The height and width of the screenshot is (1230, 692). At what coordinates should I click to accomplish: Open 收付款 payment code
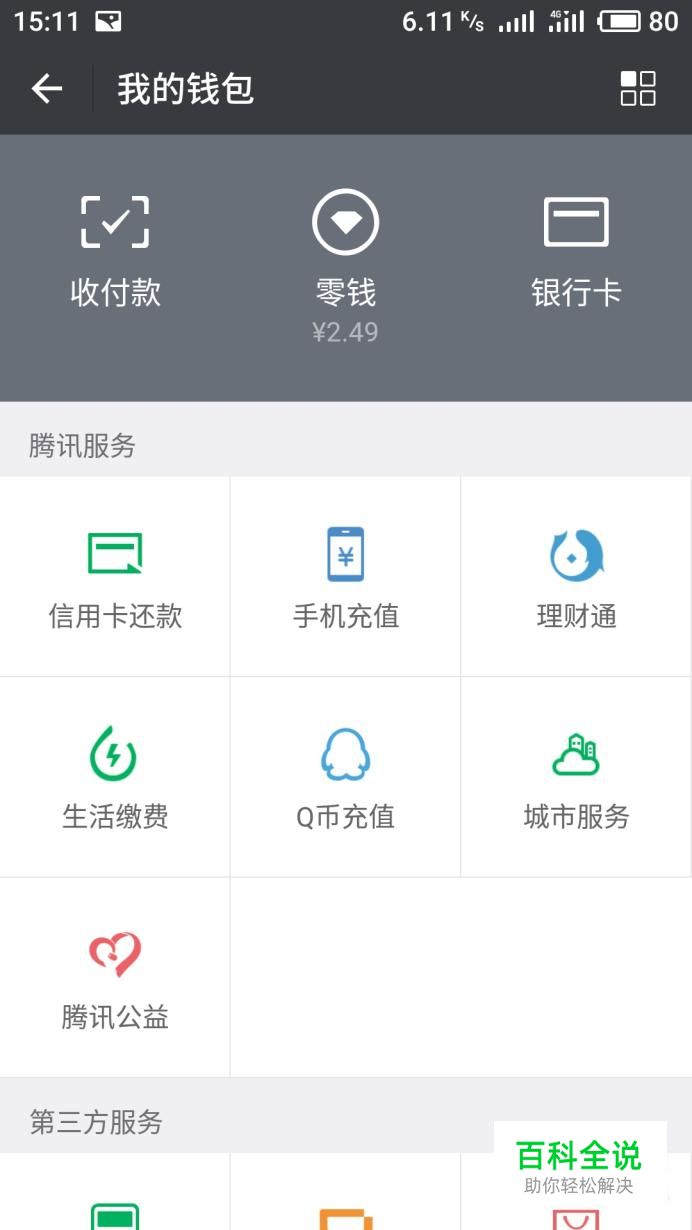click(115, 250)
